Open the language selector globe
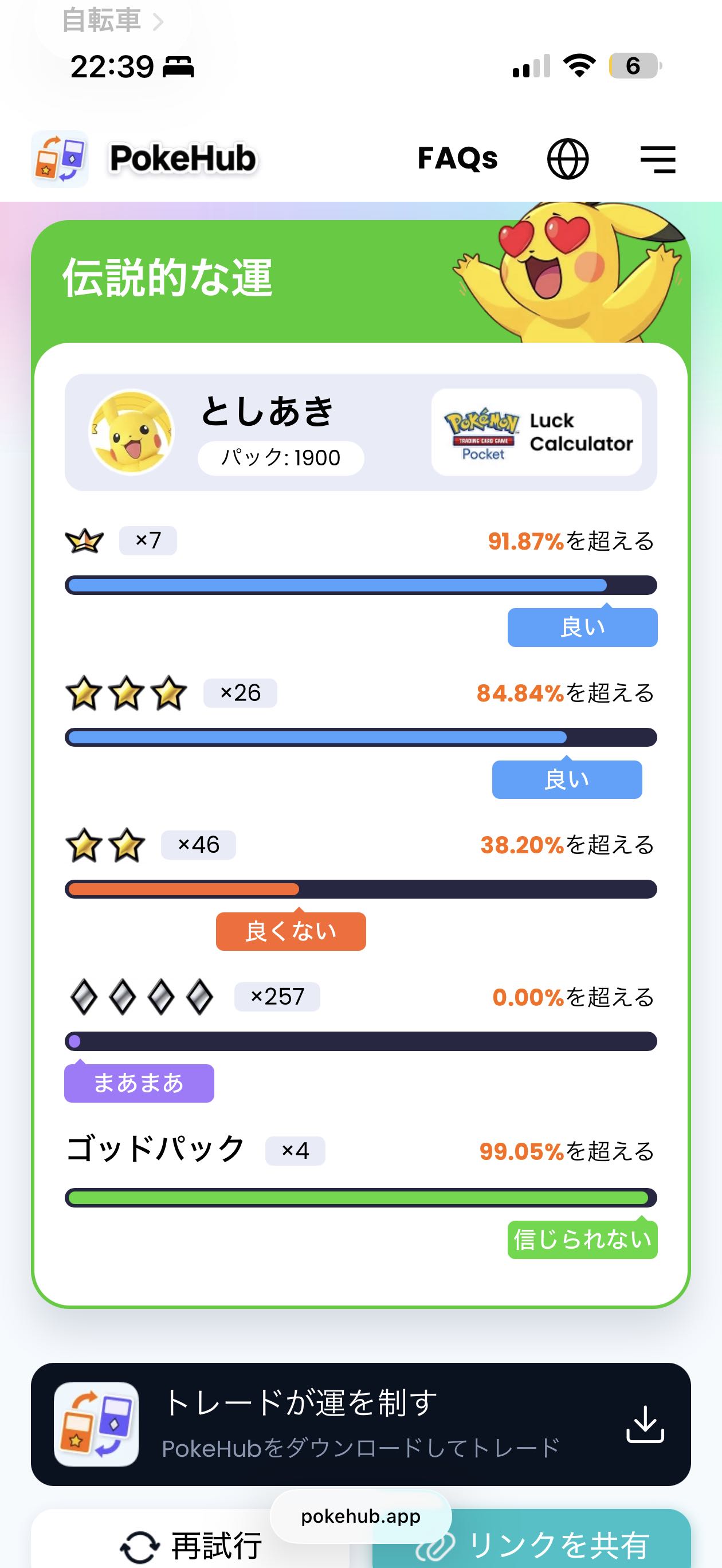Screen dimensions: 722x1568 coord(567,159)
